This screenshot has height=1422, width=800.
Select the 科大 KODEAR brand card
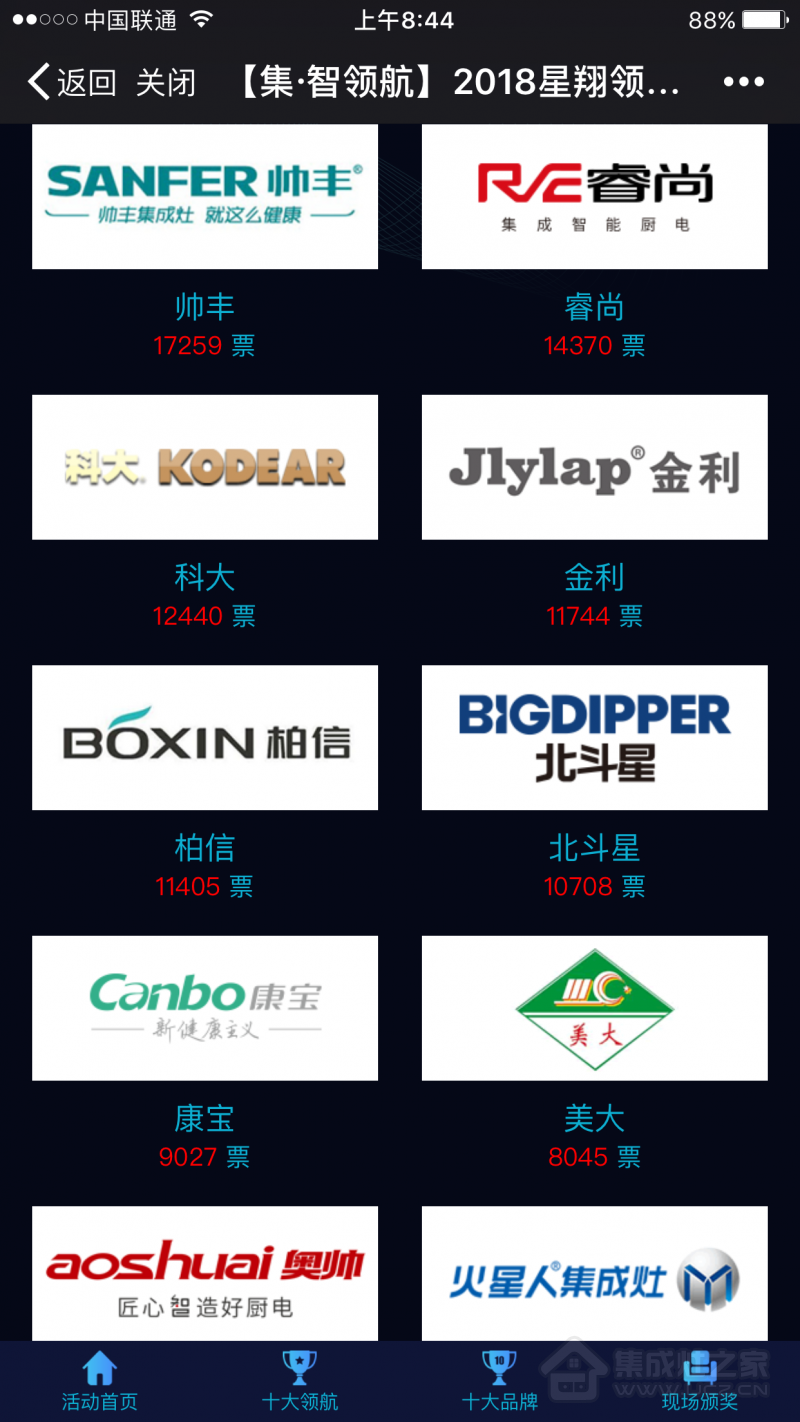pos(205,467)
